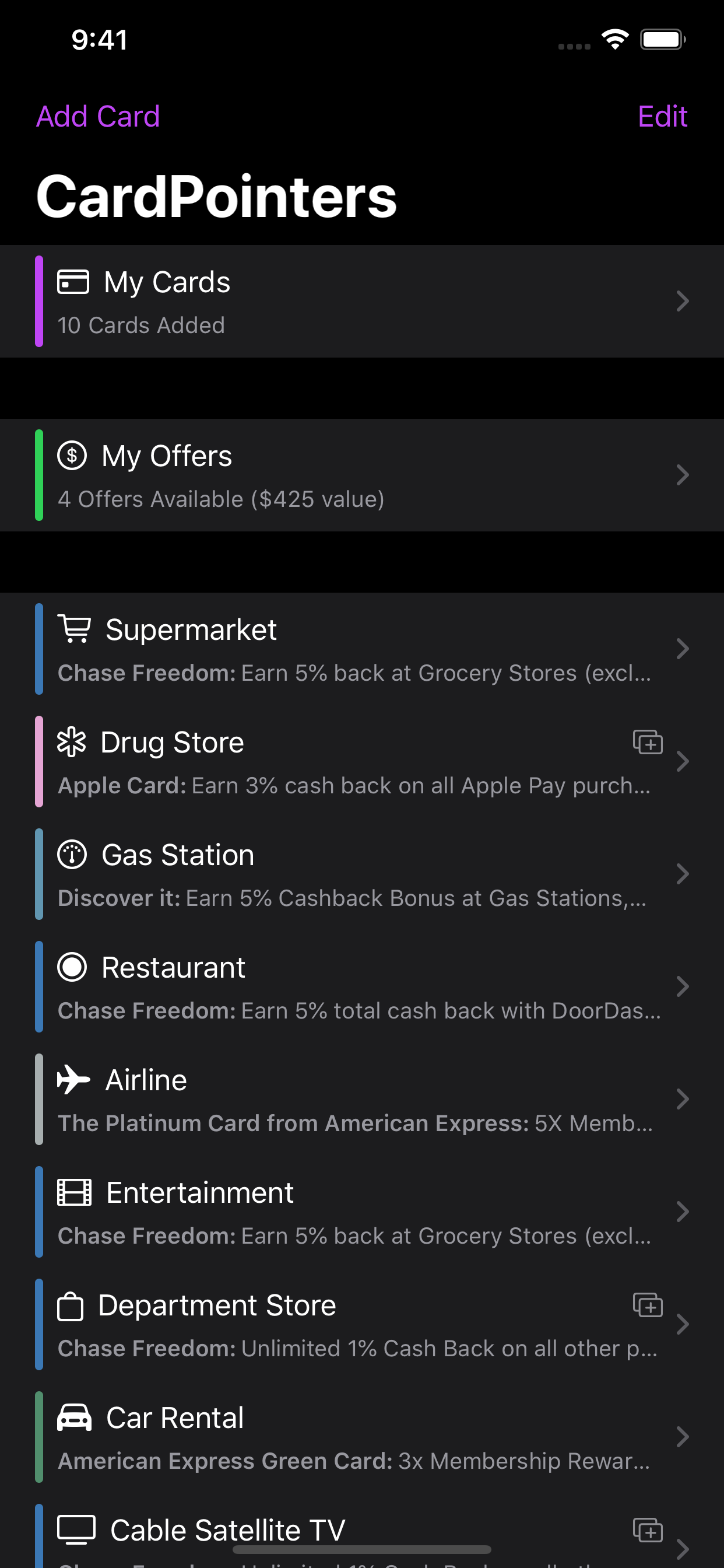Image resolution: width=724 pixels, height=1568 pixels.
Task: Open the My Offers section
Action: point(362,475)
